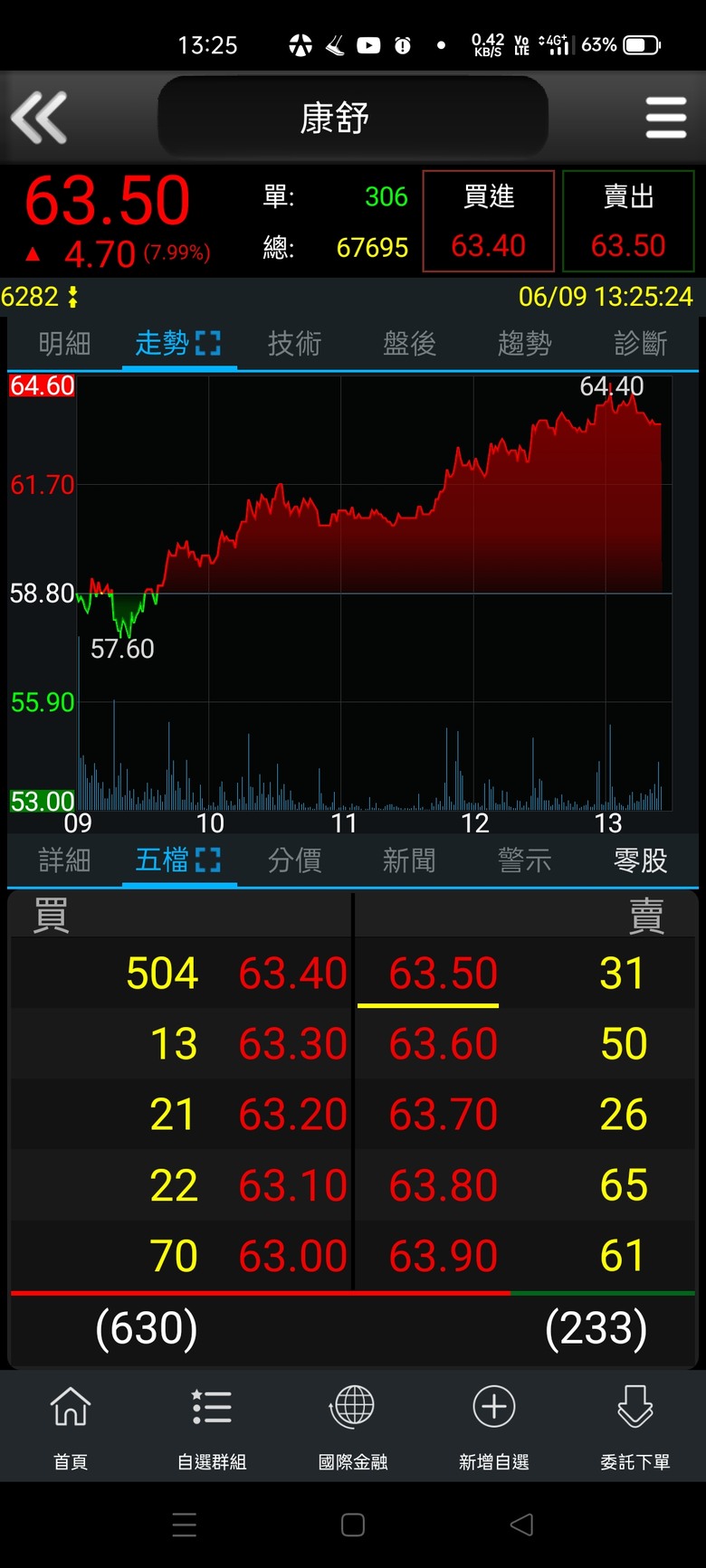The width and height of the screenshot is (706, 1568).
Task: View the 趨勢 trend tab
Action: click(524, 344)
